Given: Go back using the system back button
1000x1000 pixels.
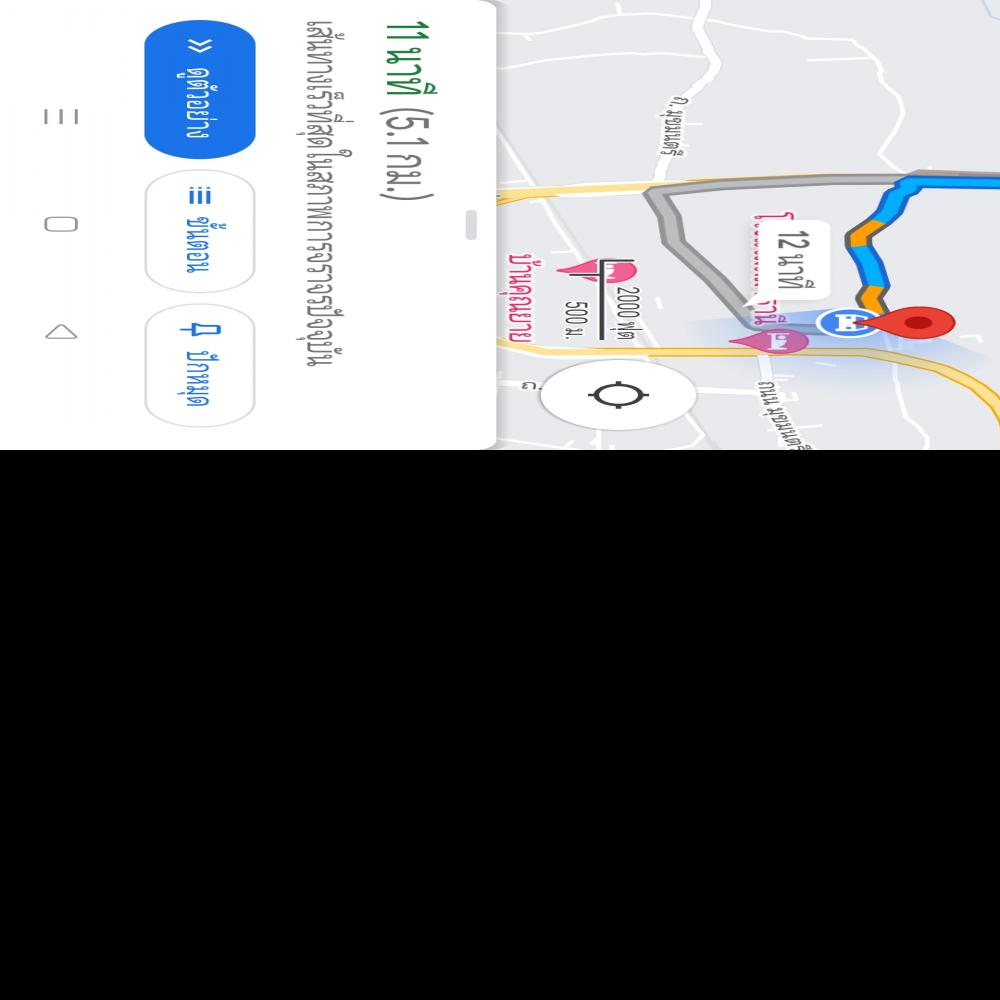Looking at the screenshot, I should coord(61,331).
